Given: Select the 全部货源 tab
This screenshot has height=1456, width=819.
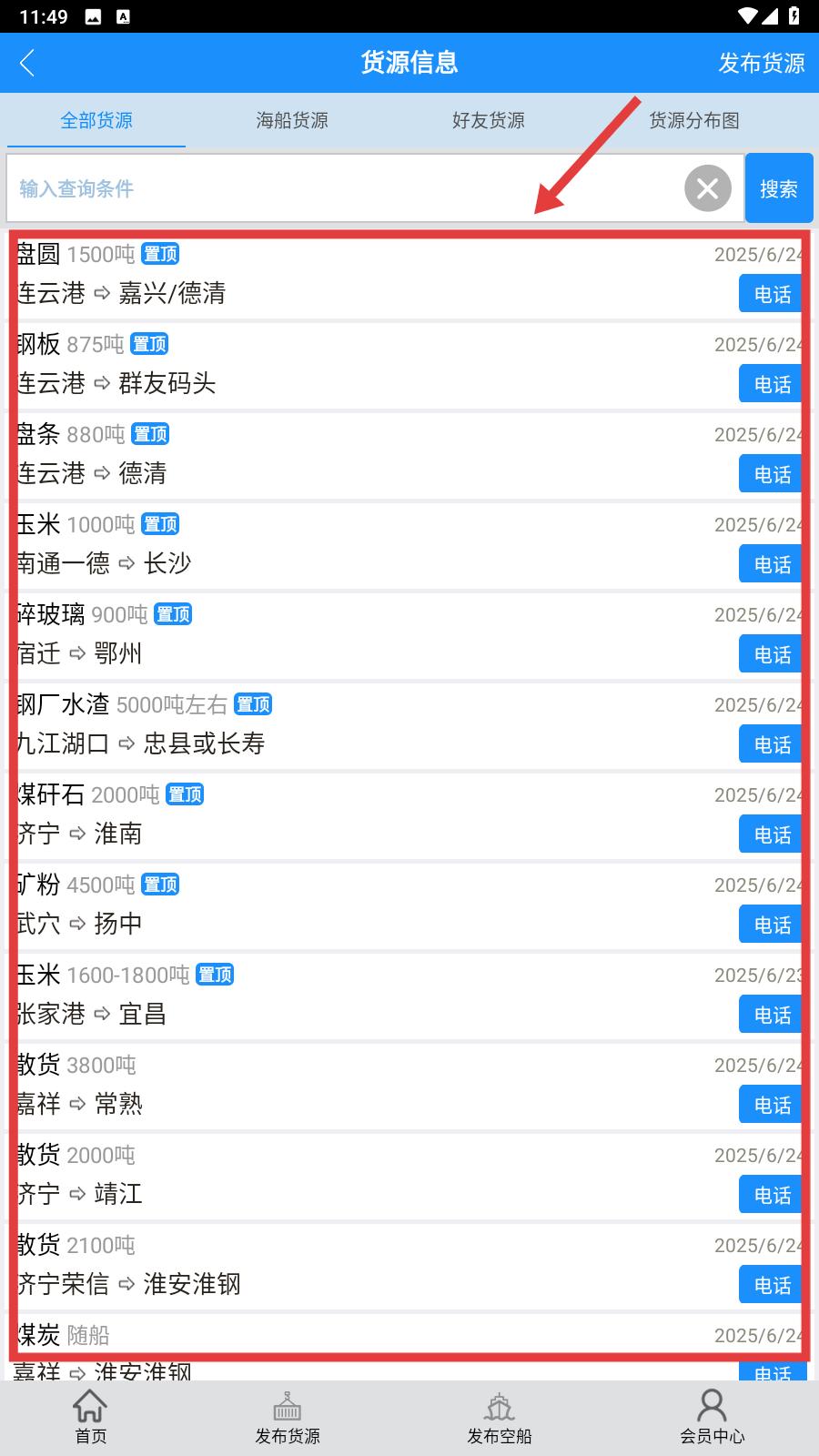Looking at the screenshot, I should [96, 120].
